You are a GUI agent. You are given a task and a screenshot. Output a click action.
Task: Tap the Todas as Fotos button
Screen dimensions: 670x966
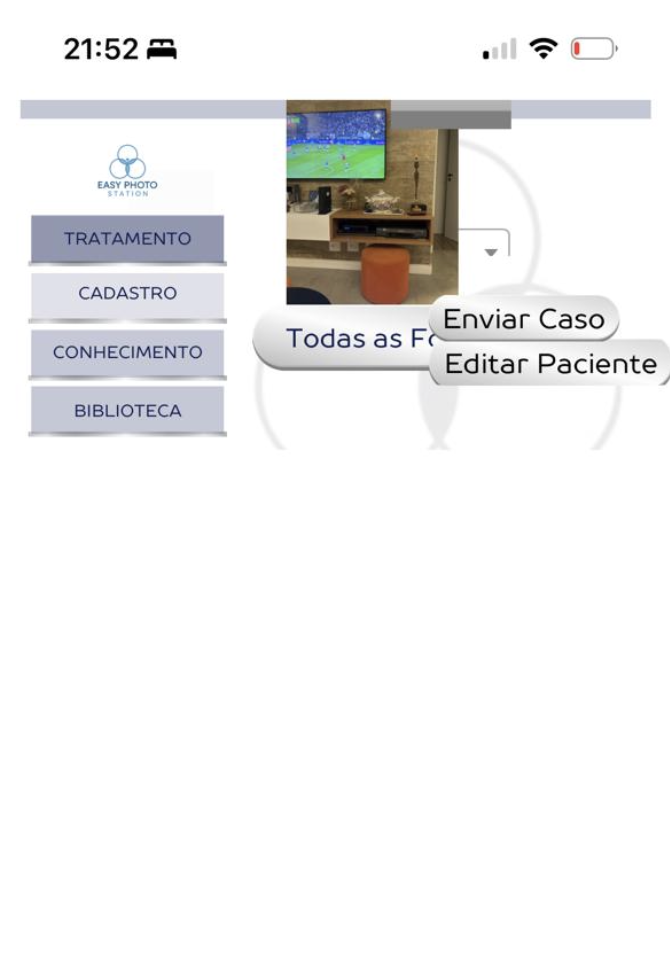point(340,340)
